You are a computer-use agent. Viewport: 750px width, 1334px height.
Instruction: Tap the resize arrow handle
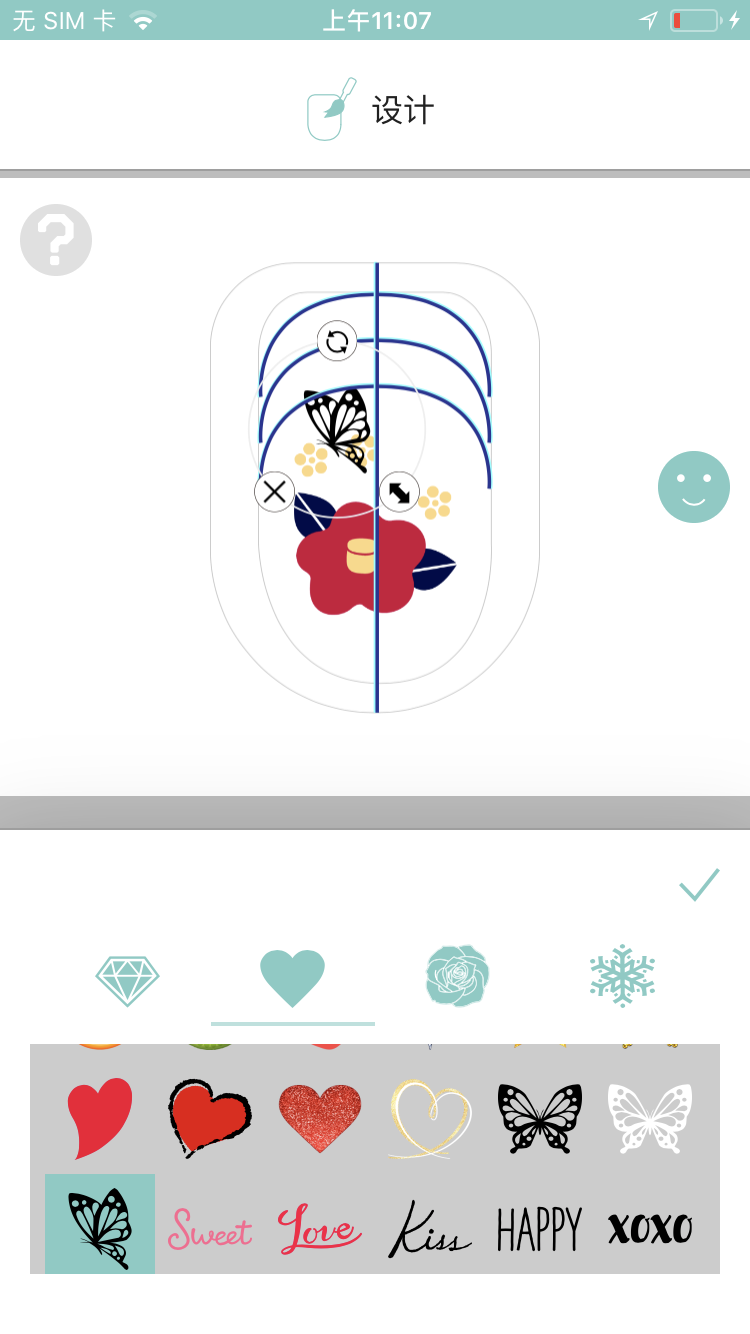[x=399, y=492]
